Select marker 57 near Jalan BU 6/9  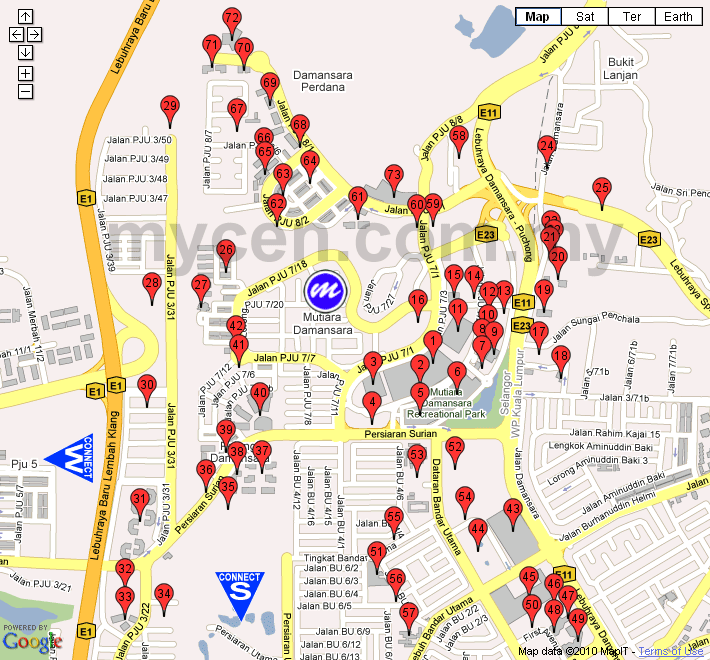[409, 617]
